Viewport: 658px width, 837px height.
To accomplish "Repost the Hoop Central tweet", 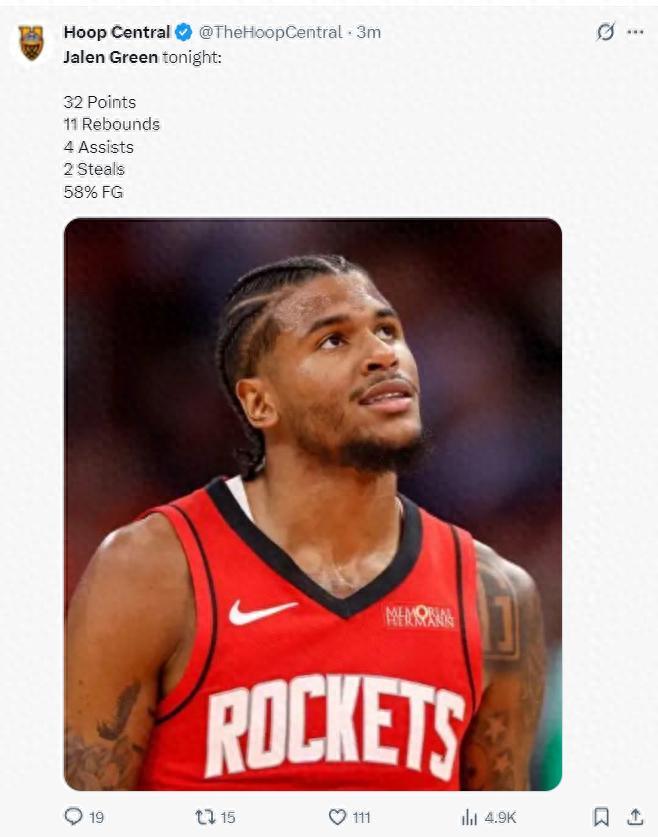I will point(206,817).
